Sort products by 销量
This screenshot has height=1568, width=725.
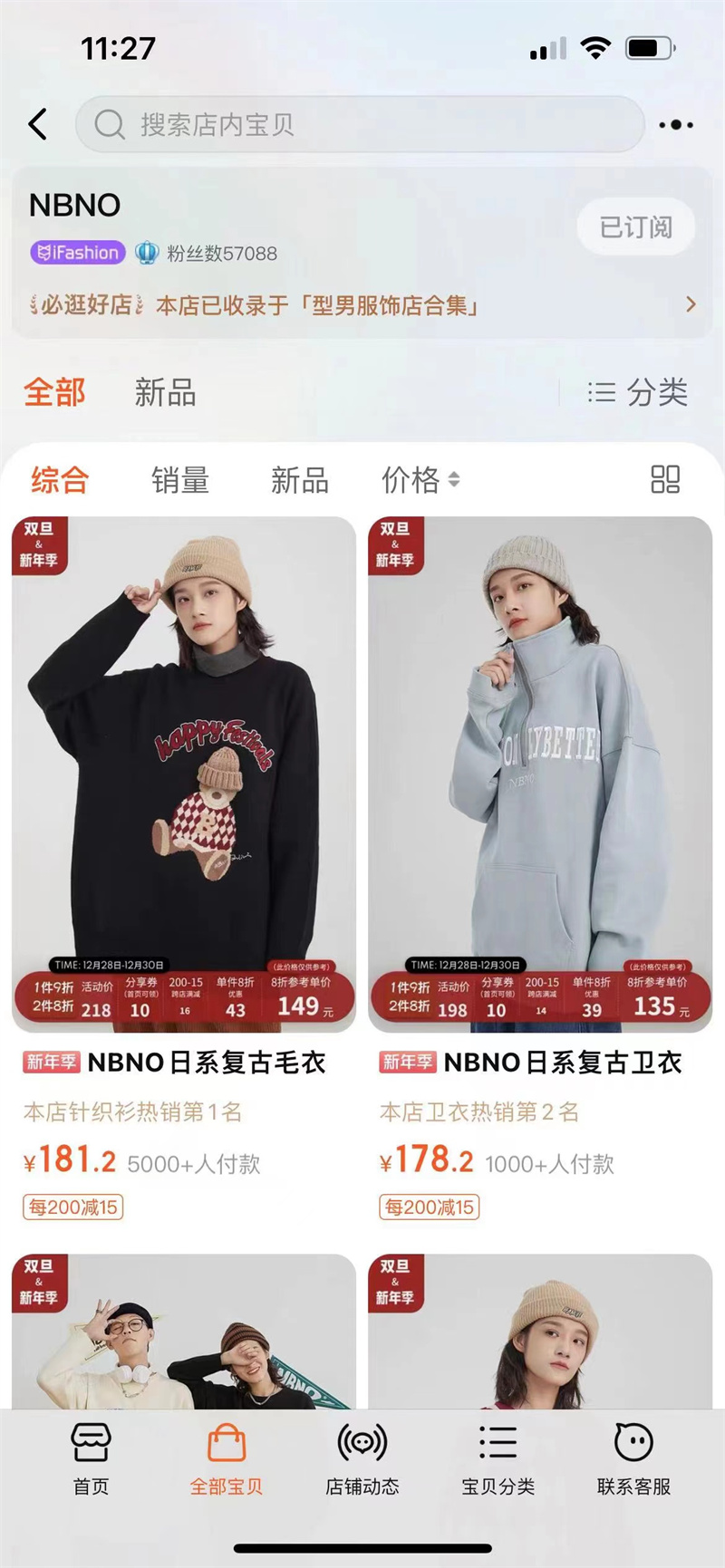click(x=180, y=480)
